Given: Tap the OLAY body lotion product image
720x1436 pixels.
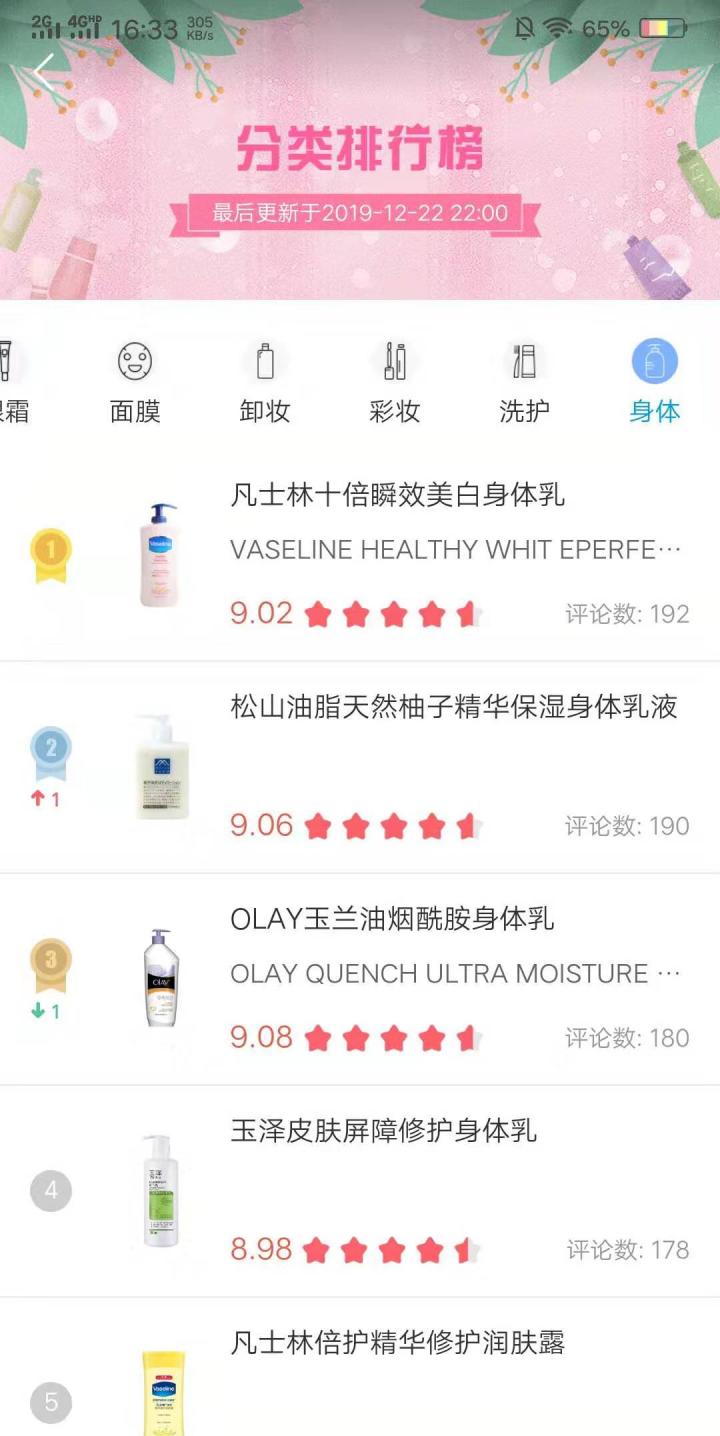Looking at the screenshot, I should (x=160, y=975).
